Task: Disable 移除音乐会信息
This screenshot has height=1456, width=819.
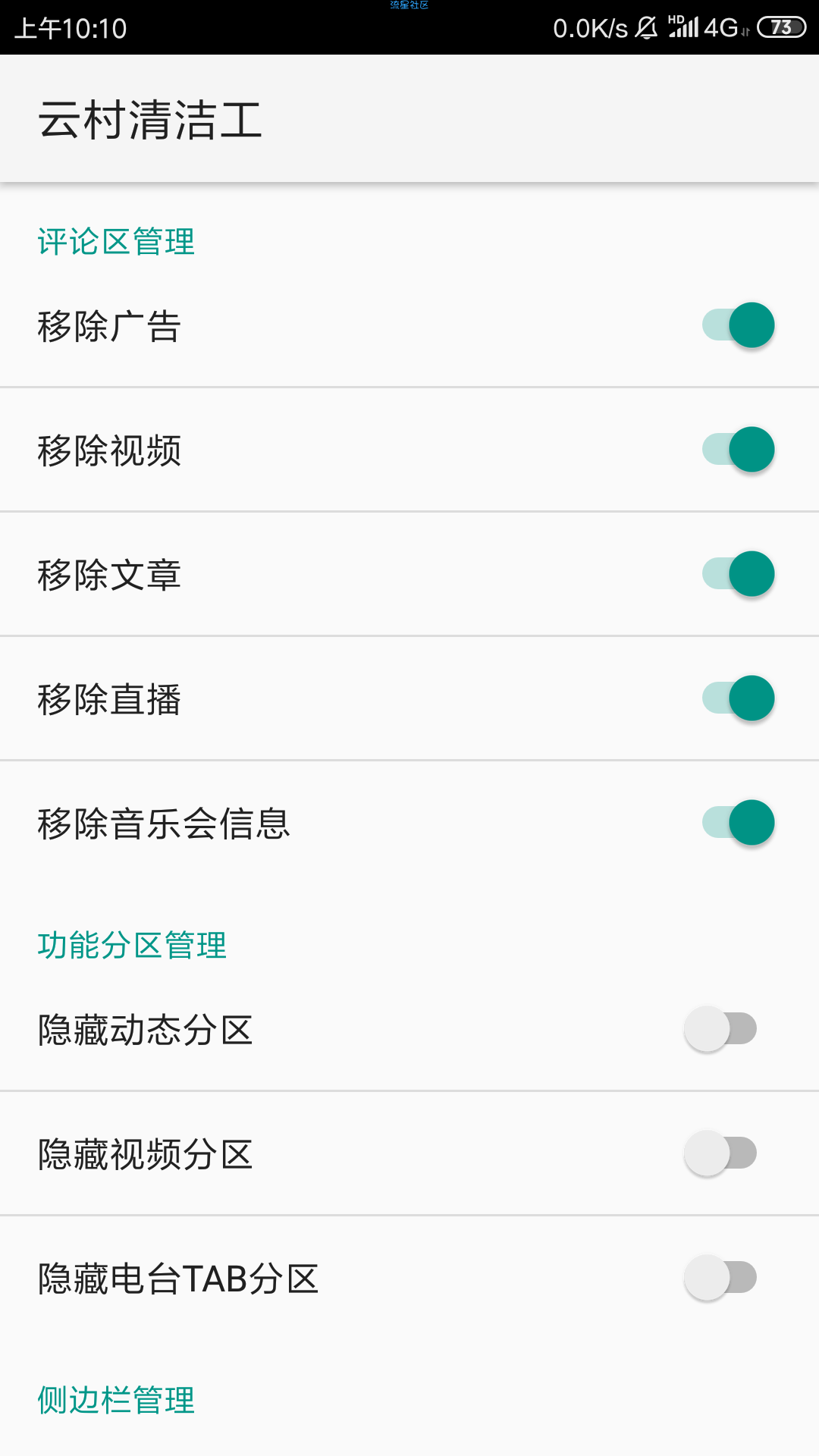Action: tap(738, 823)
